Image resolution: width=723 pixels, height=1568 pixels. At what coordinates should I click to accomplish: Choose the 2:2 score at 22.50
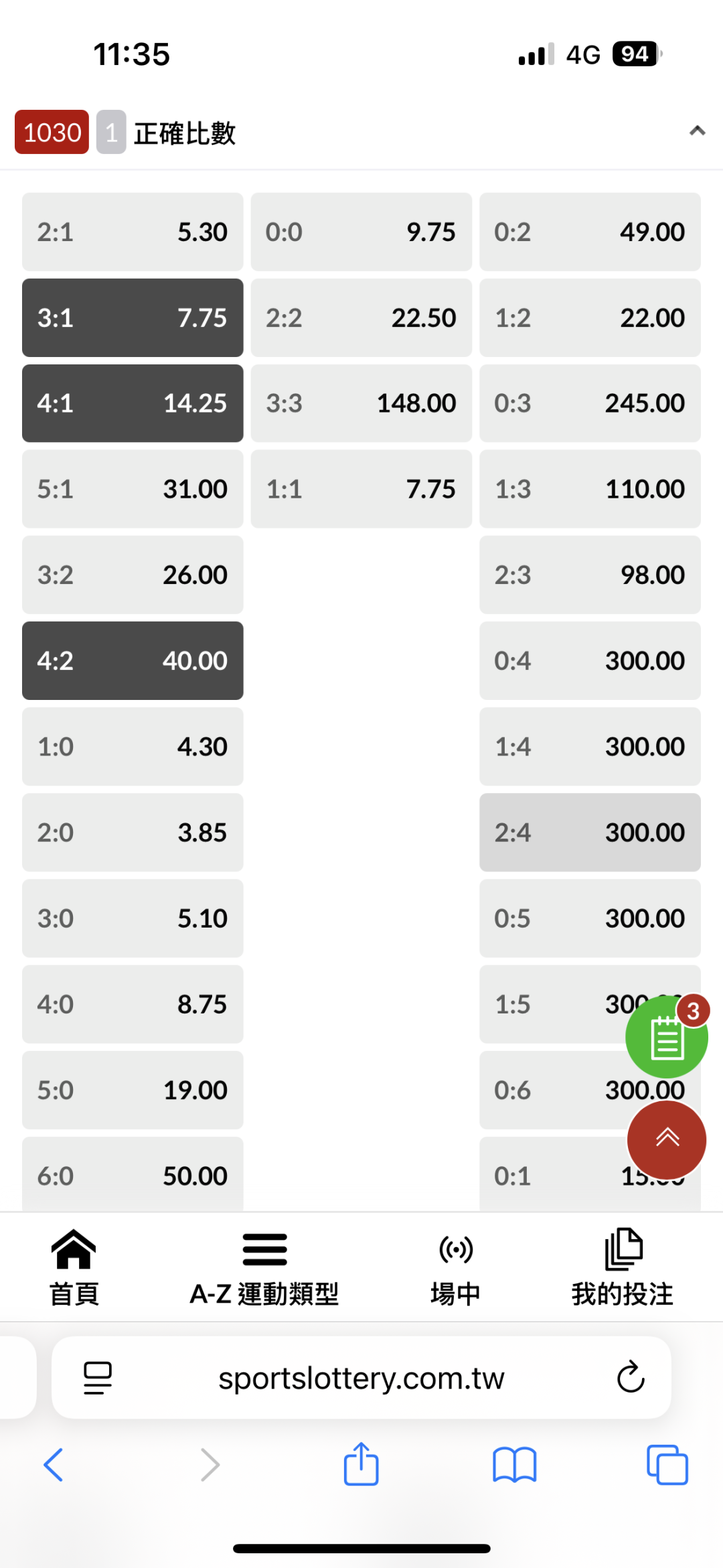361,317
